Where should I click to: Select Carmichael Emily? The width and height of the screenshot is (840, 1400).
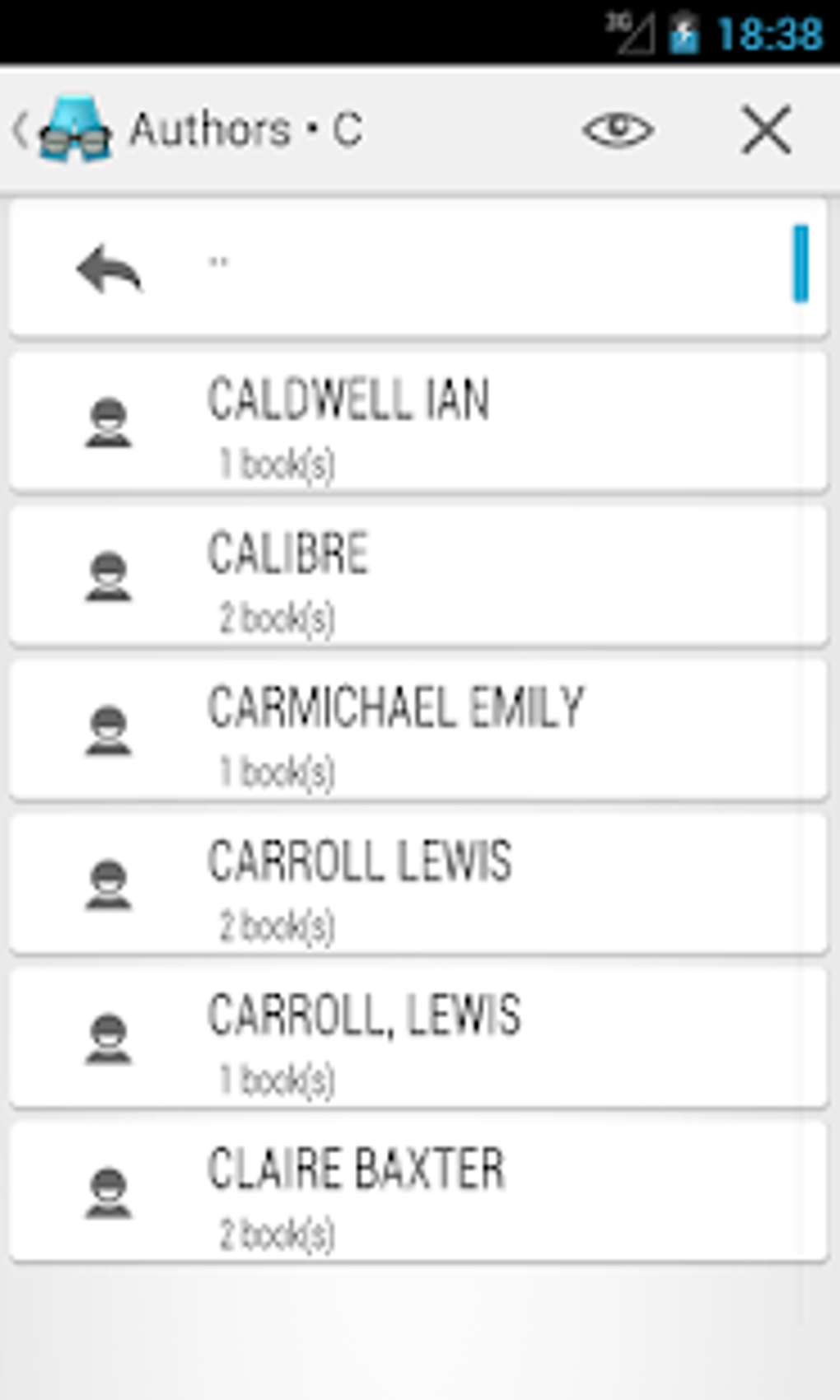pos(418,730)
